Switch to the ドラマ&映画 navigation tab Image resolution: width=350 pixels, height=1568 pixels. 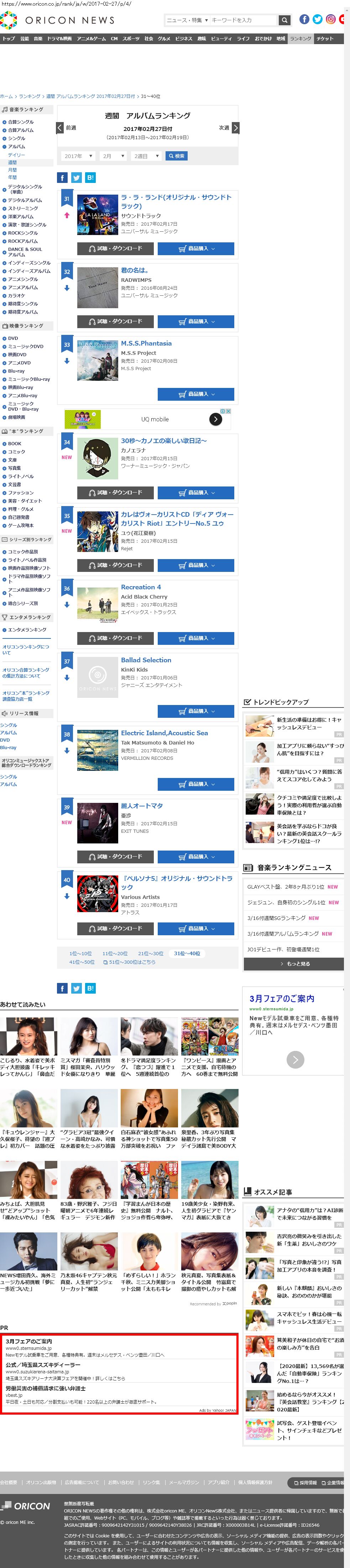click(x=60, y=39)
